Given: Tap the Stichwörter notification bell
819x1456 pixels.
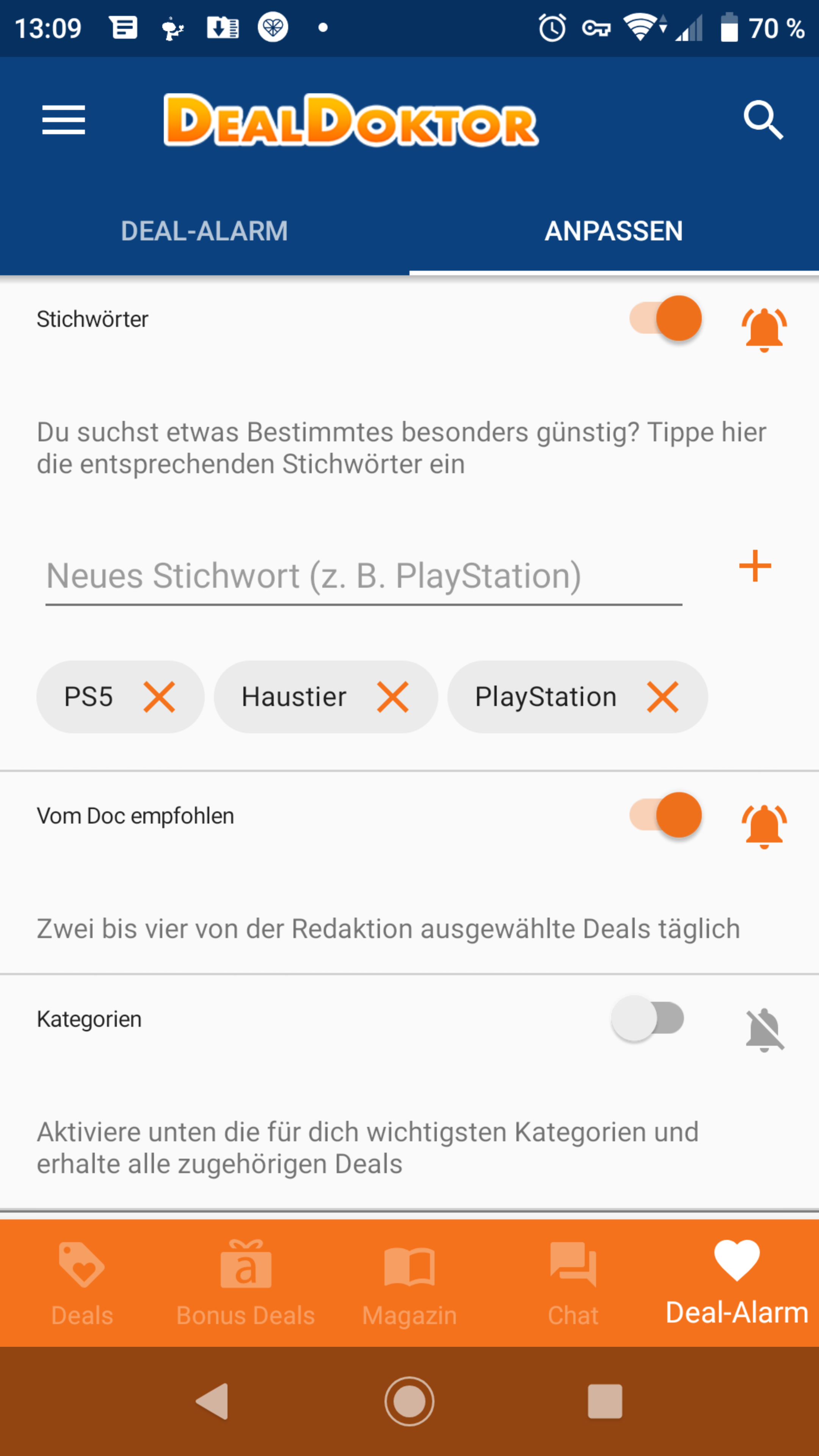Looking at the screenshot, I should (x=764, y=329).
